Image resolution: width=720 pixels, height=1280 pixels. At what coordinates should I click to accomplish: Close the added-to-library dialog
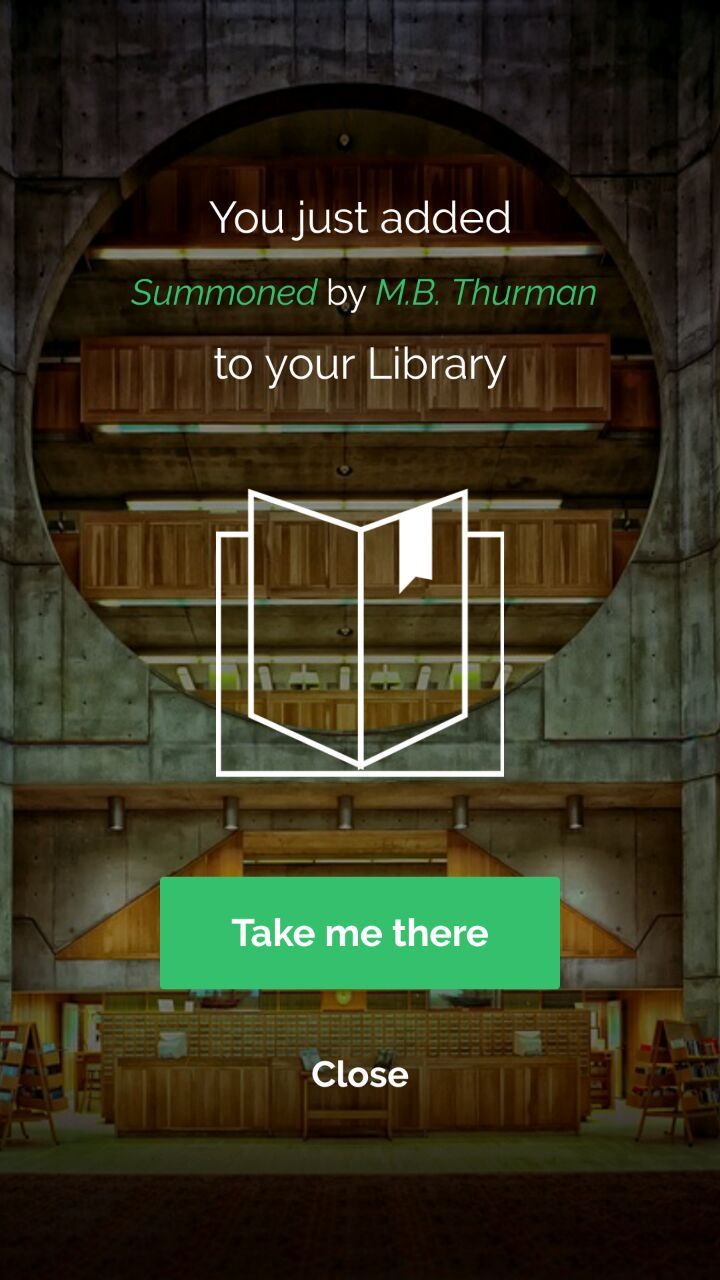click(360, 1074)
